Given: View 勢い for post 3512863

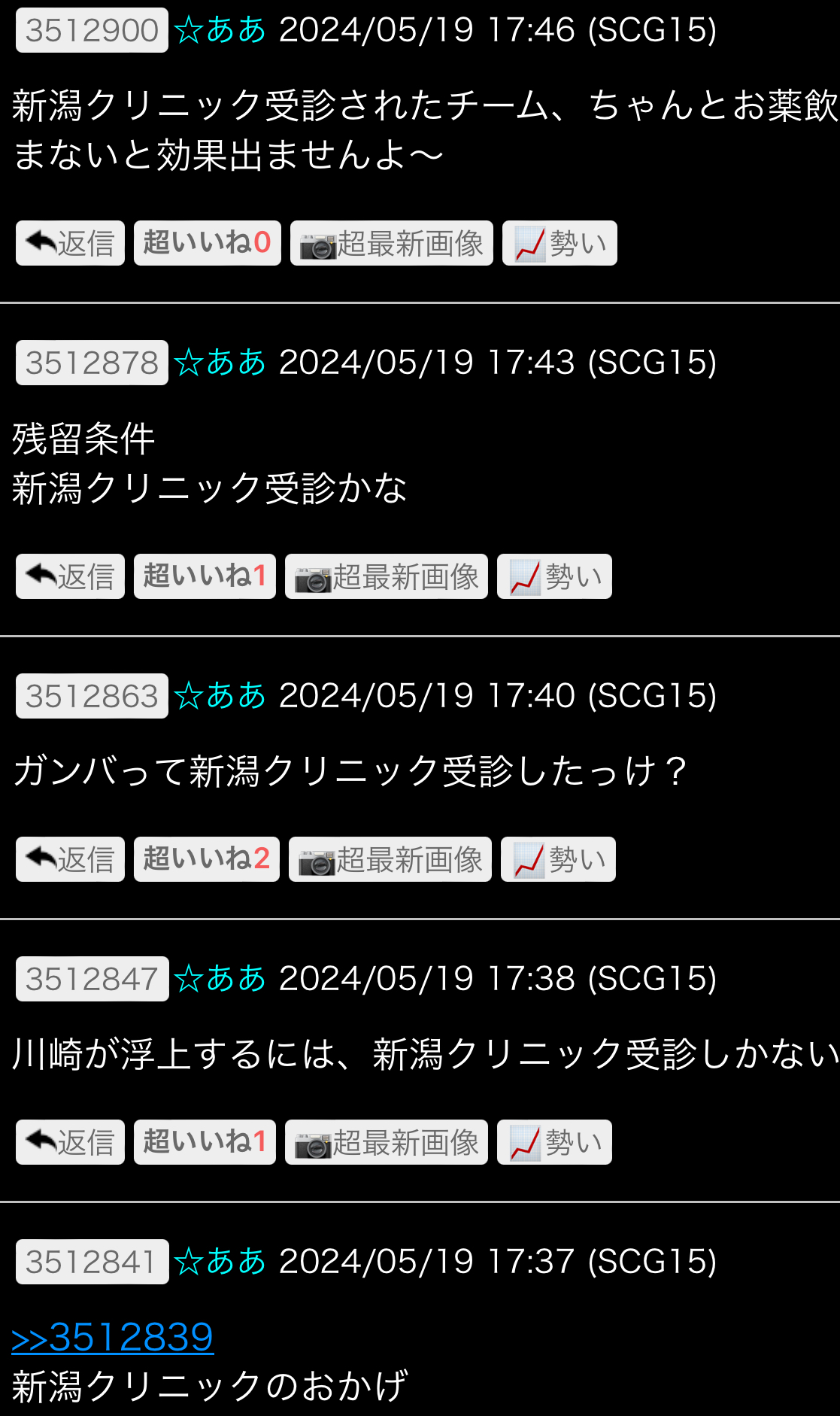Looking at the screenshot, I should point(558,859).
